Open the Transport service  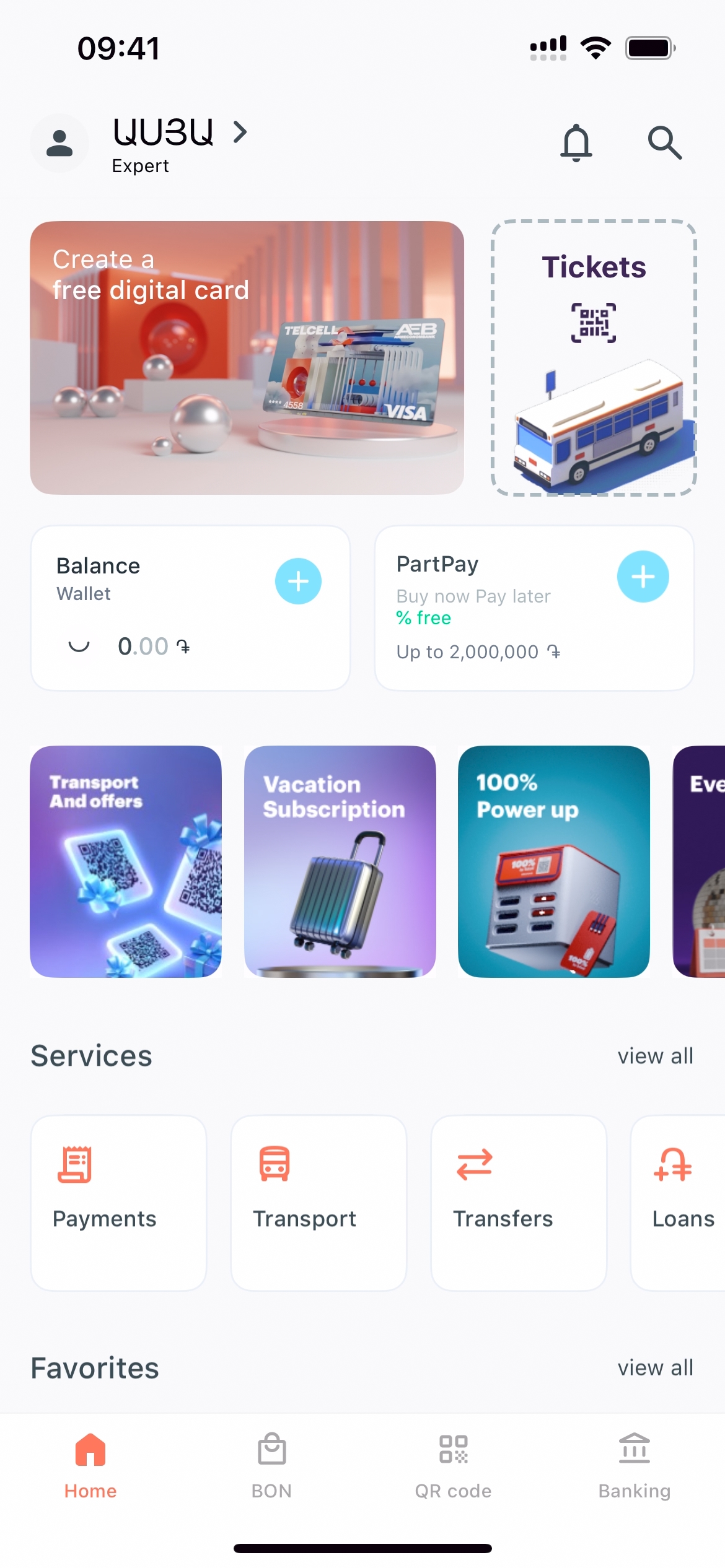(x=319, y=1203)
